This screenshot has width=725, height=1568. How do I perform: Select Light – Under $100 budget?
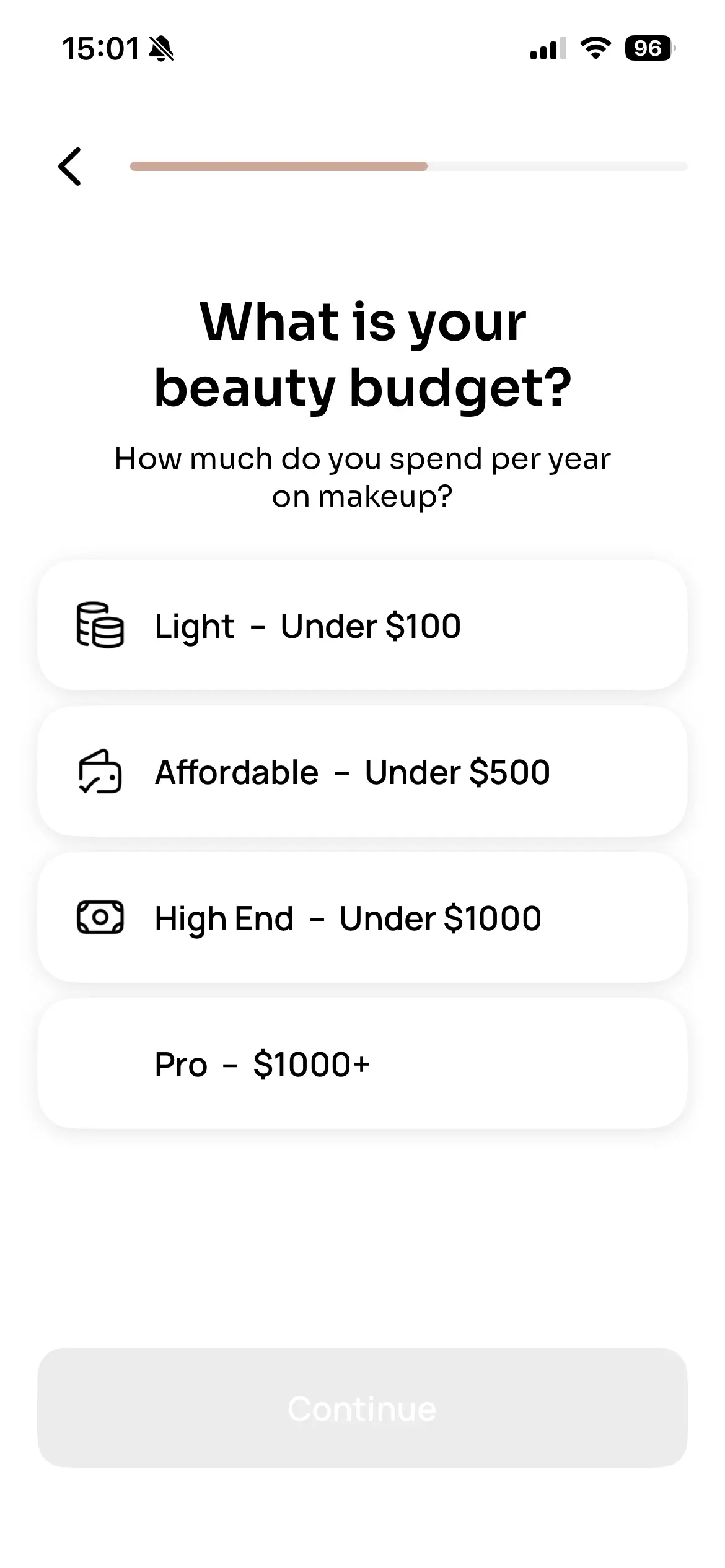[x=362, y=625]
